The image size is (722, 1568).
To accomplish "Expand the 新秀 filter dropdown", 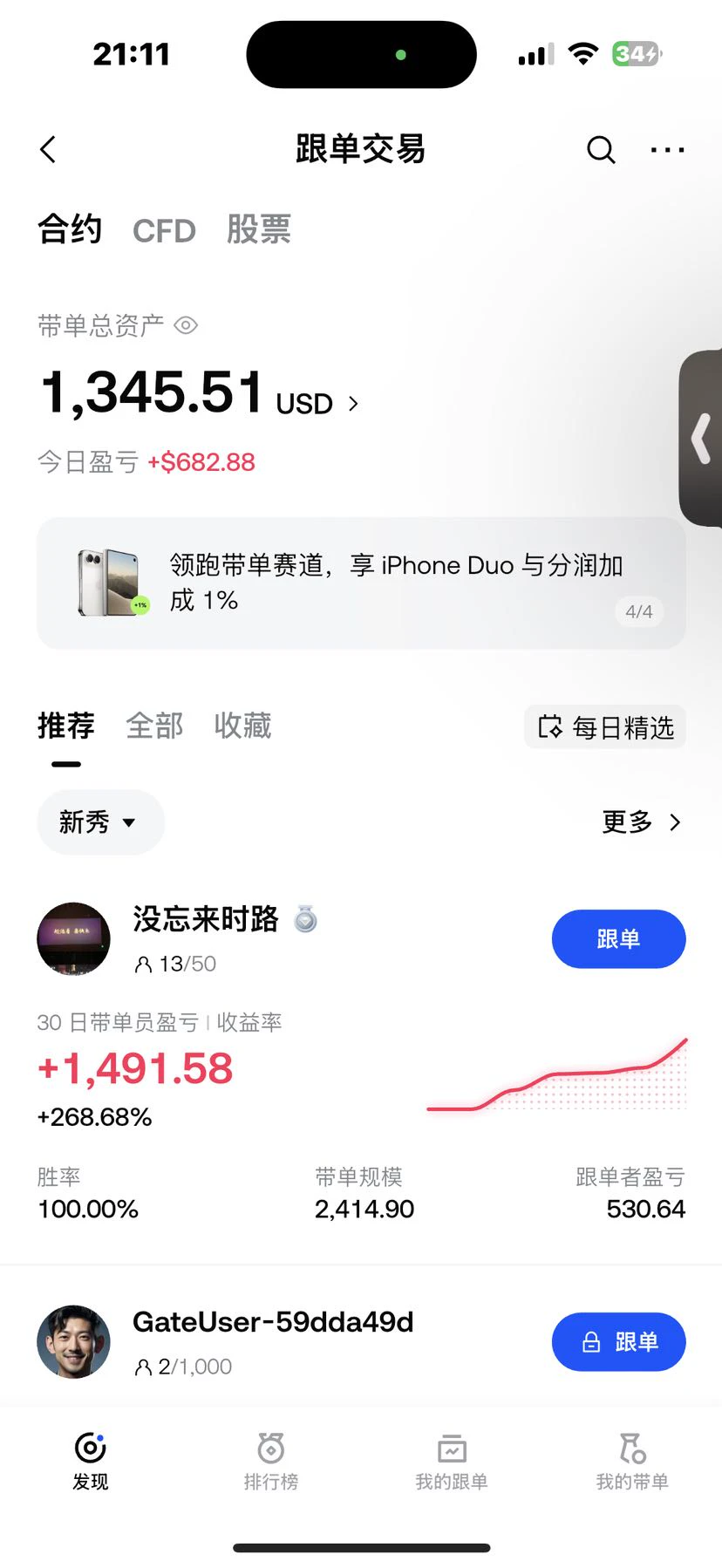I will tap(100, 821).
